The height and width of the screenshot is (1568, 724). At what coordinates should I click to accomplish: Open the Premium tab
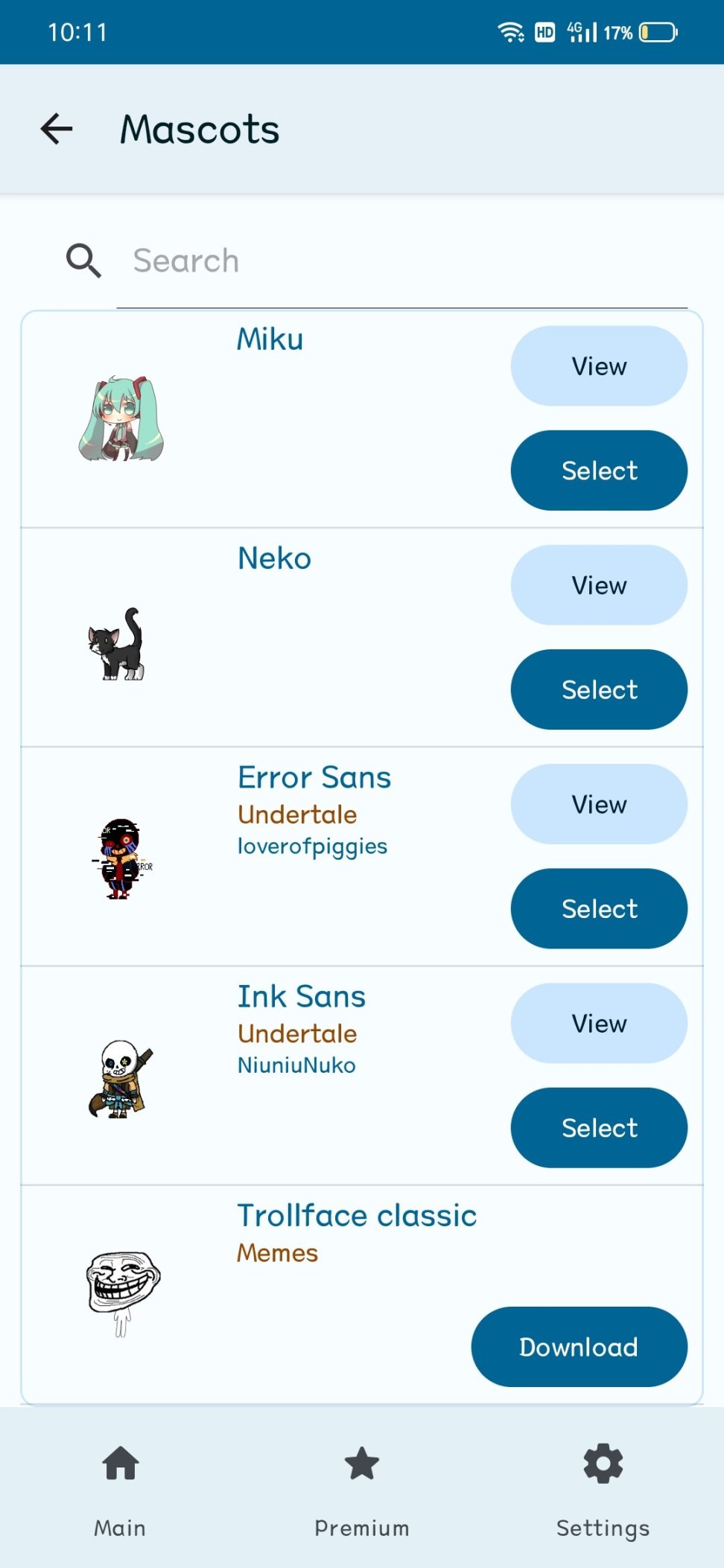pos(362,1489)
